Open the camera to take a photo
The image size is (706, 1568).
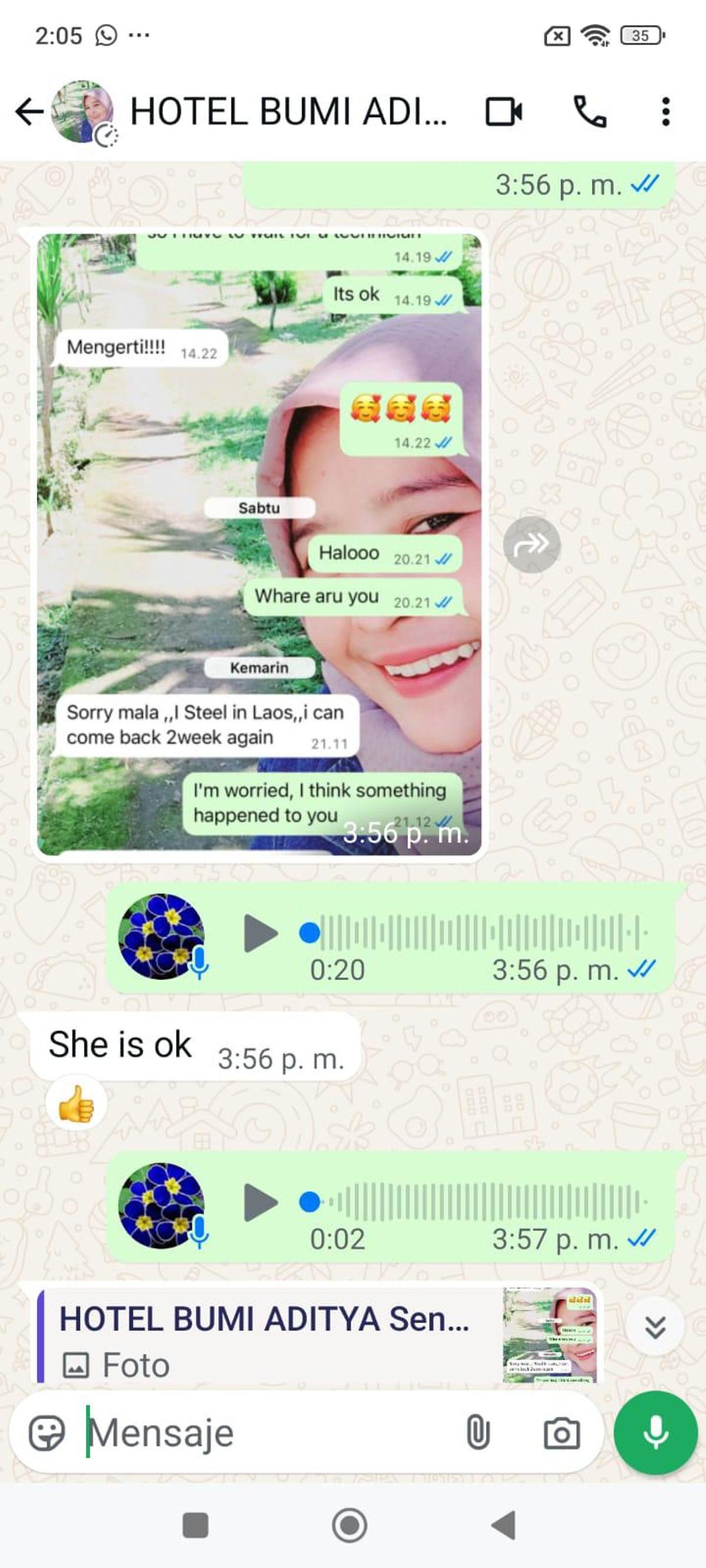pos(561,1433)
